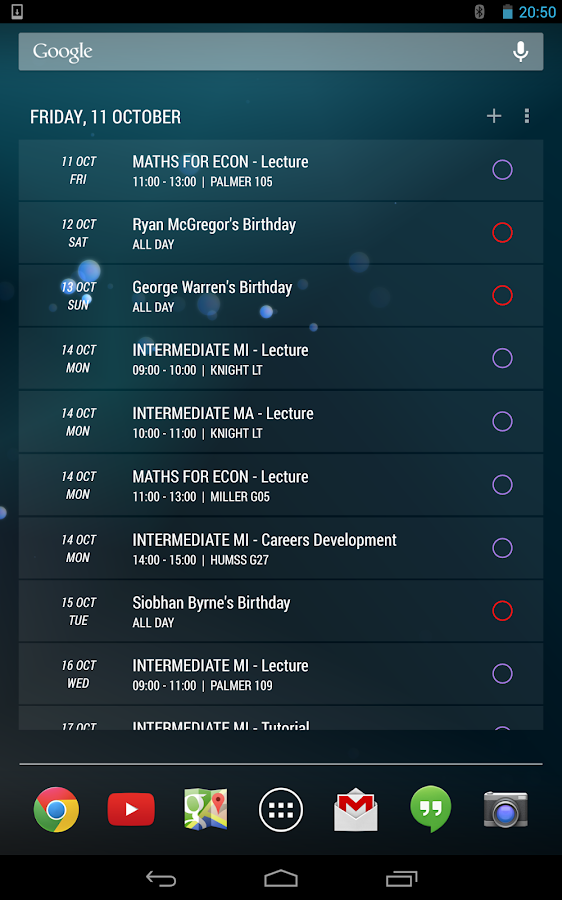Open Ryan McGregor's Birthday event
Viewport: 562px width, 900px height.
coord(281,233)
